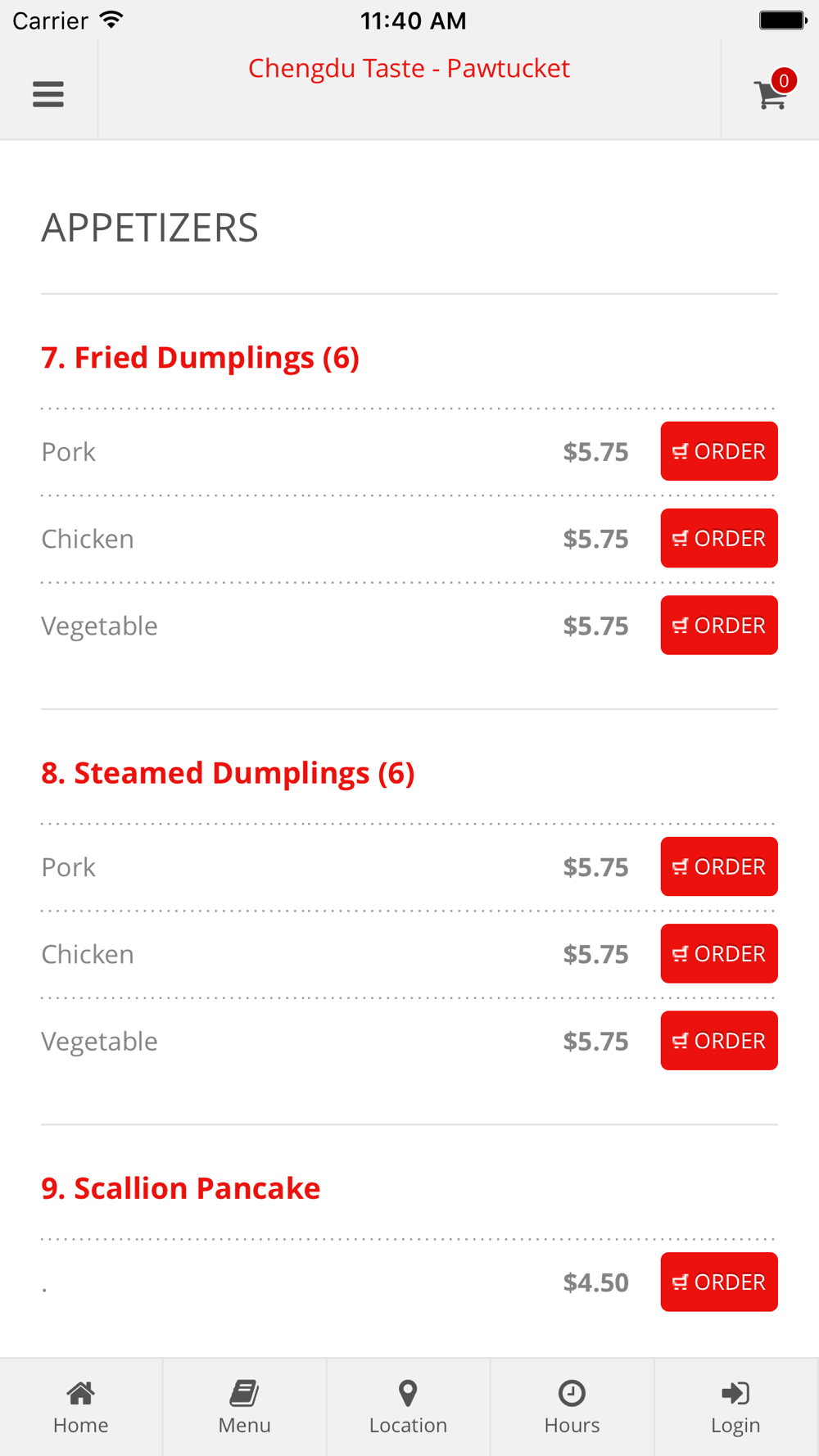This screenshot has width=819, height=1456.
Task: Order Vegetable Steamed Dumplings
Action: pos(719,1040)
